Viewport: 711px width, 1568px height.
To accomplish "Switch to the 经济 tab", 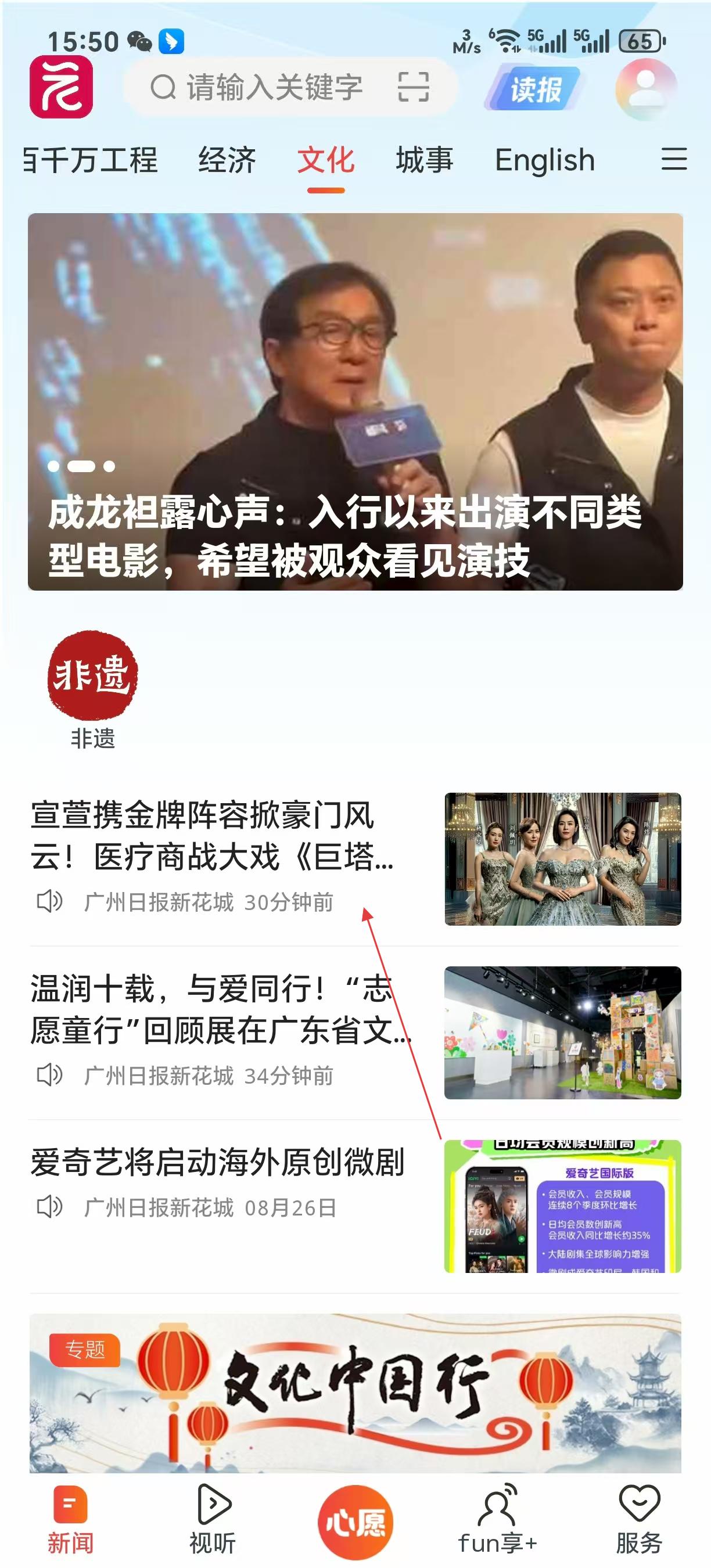I will [x=227, y=160].
